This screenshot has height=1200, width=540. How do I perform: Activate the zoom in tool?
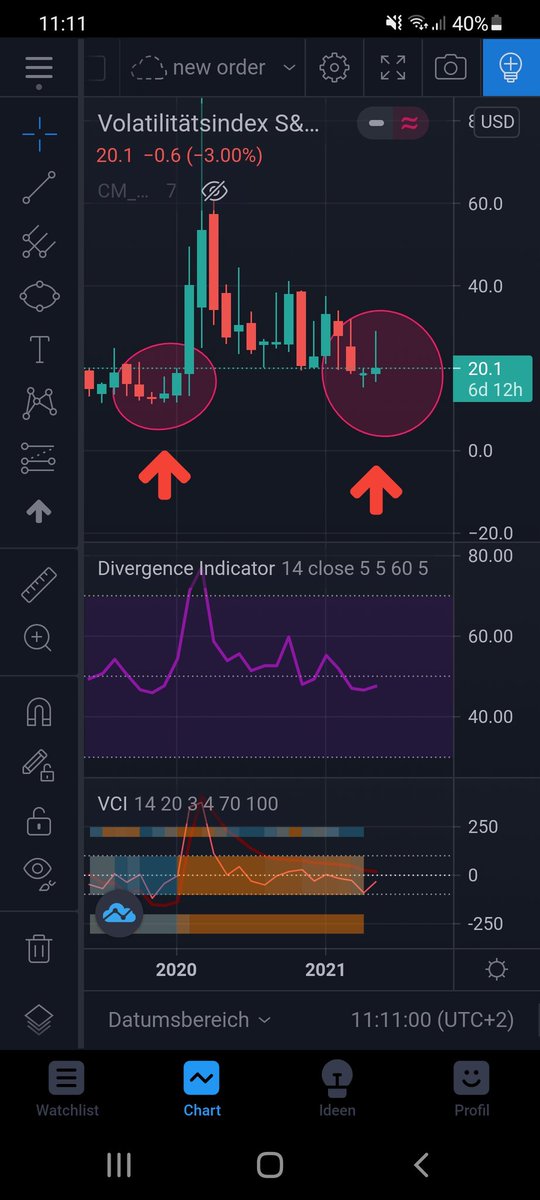[x=39, y=637]
